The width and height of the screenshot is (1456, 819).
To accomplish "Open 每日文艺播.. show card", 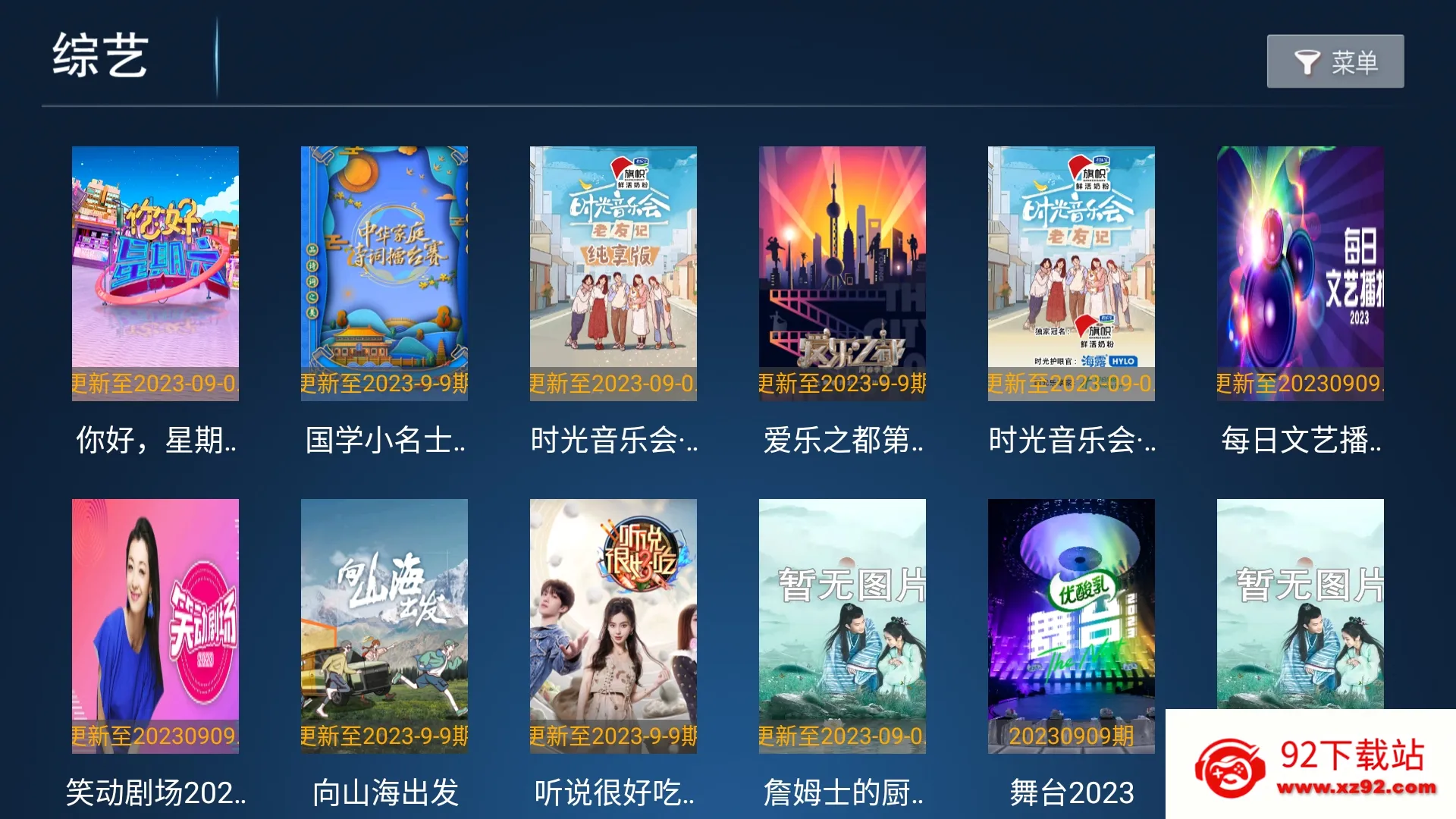I will click(x=1301, y=273).
